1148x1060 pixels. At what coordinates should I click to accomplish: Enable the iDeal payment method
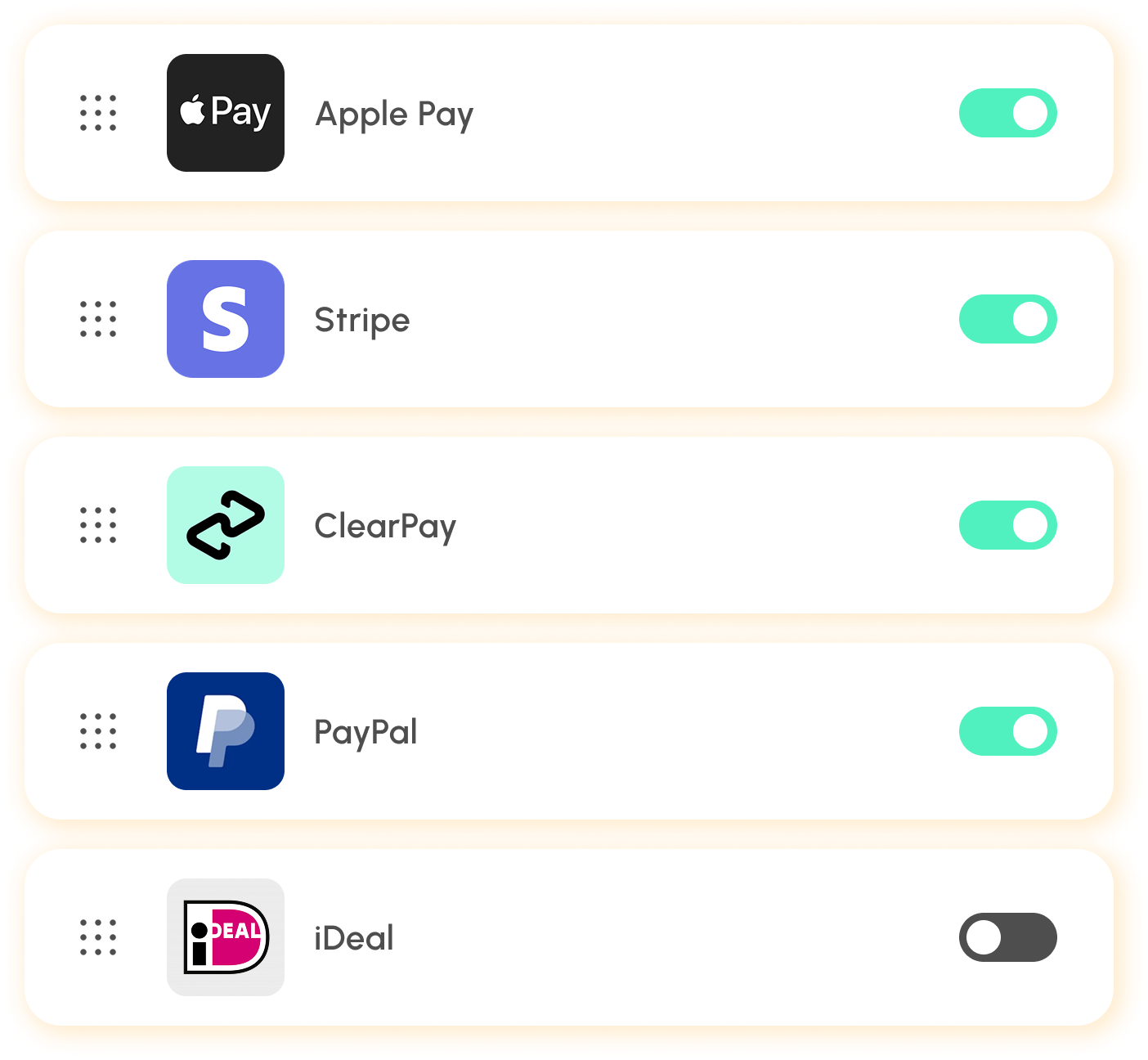point(1007,937)
